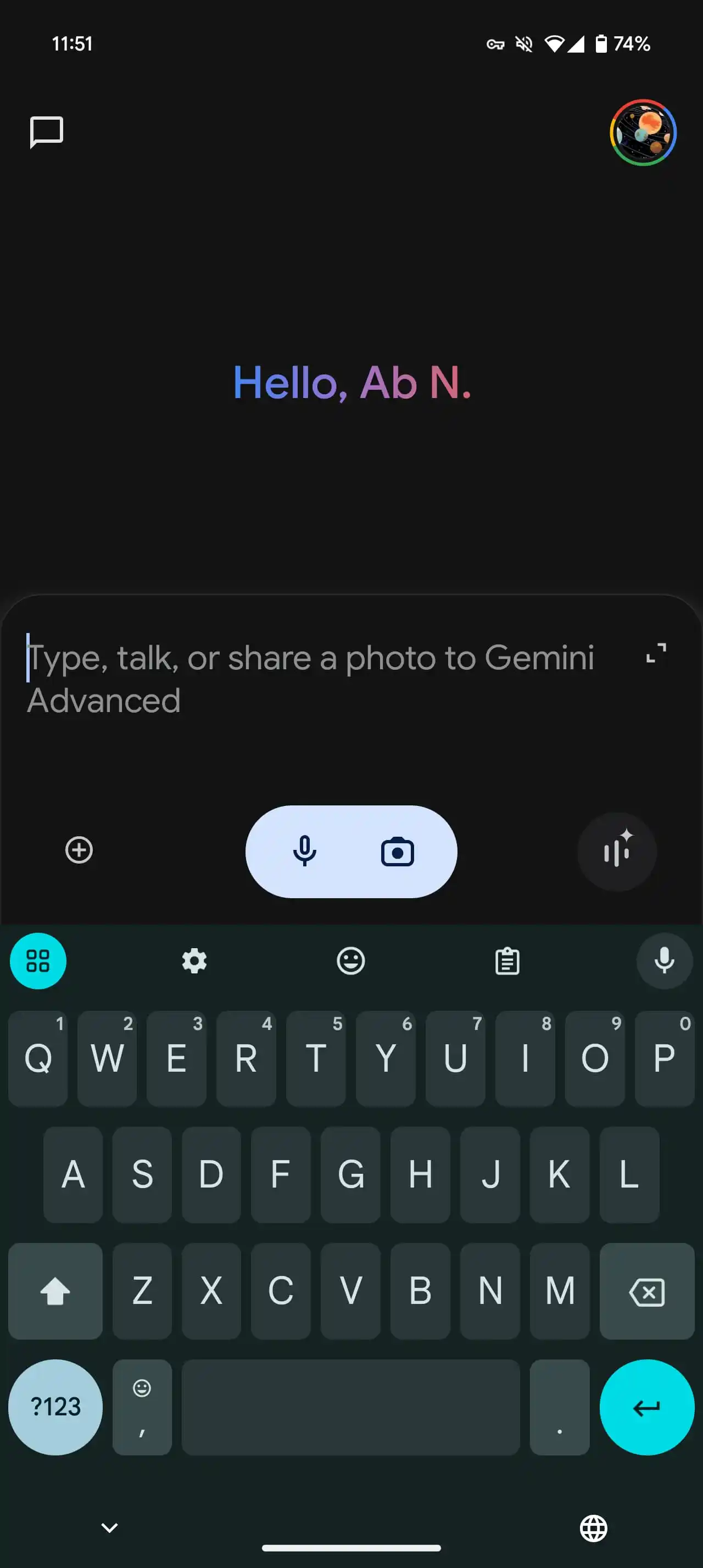The image size is (703, 1568).
Task: Open the emoji picker from keyboard toolbar
Action: [x=350, y=961]
